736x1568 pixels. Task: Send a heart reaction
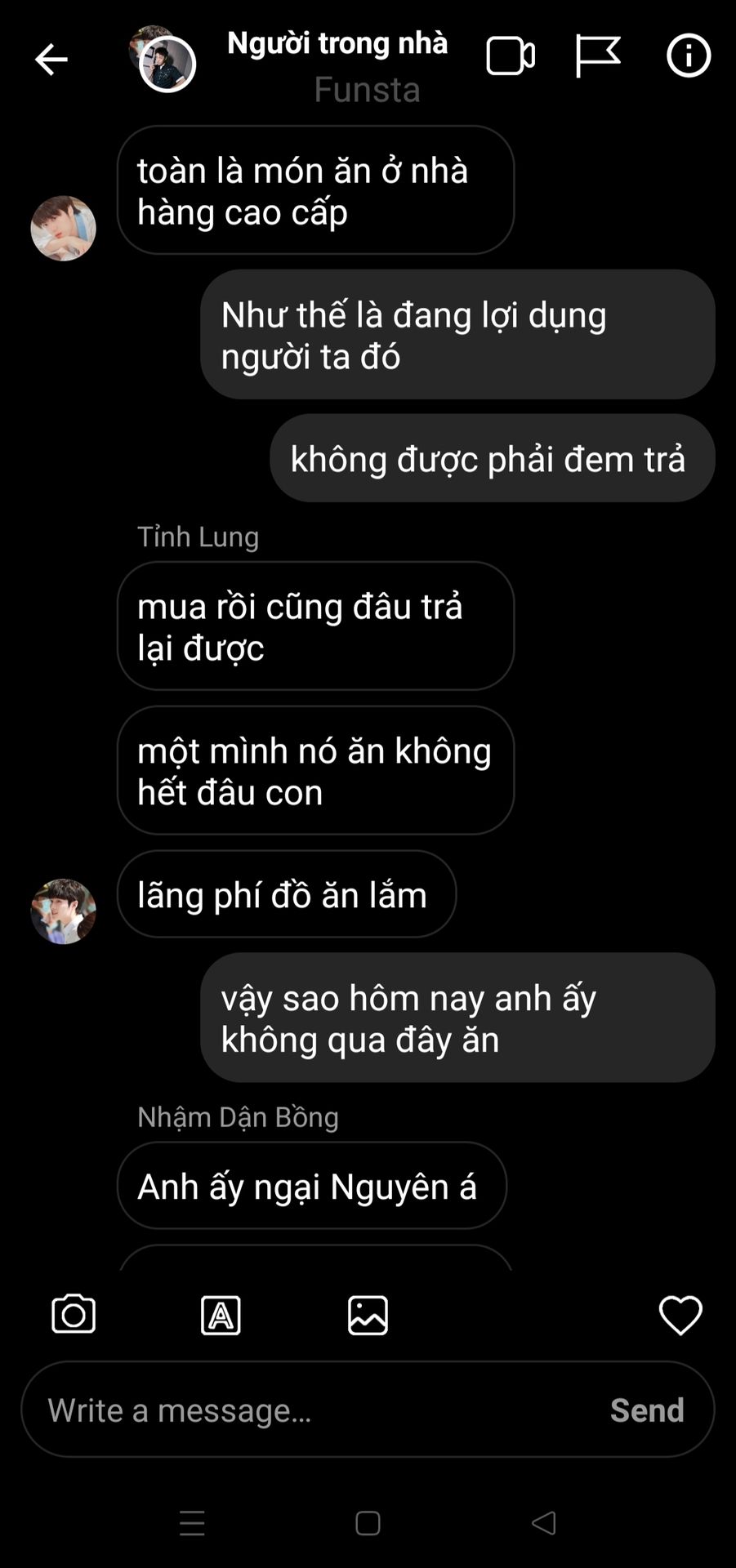pos(680,1315)
